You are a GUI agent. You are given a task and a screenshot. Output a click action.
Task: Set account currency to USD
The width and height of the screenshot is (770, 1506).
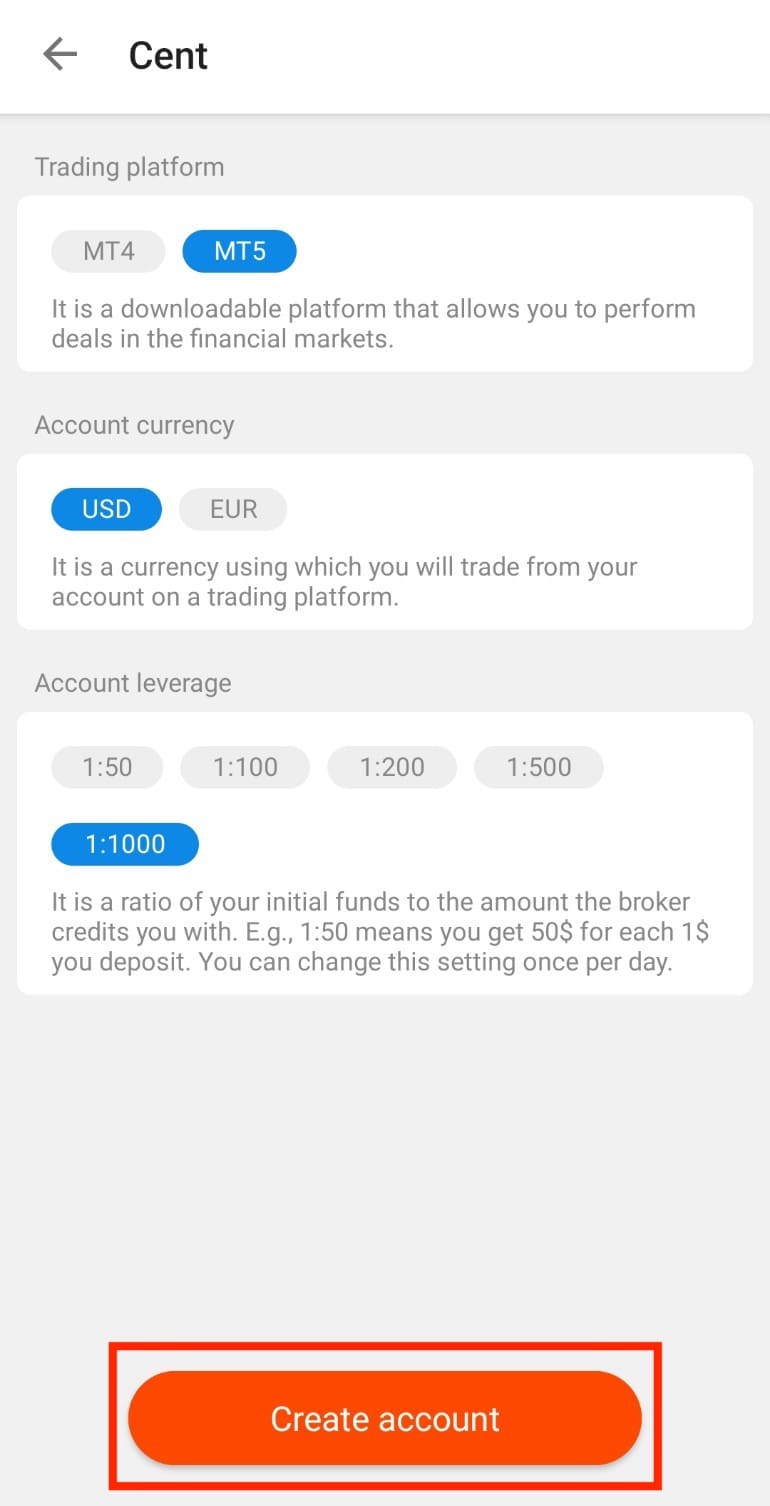click(106, 509)
